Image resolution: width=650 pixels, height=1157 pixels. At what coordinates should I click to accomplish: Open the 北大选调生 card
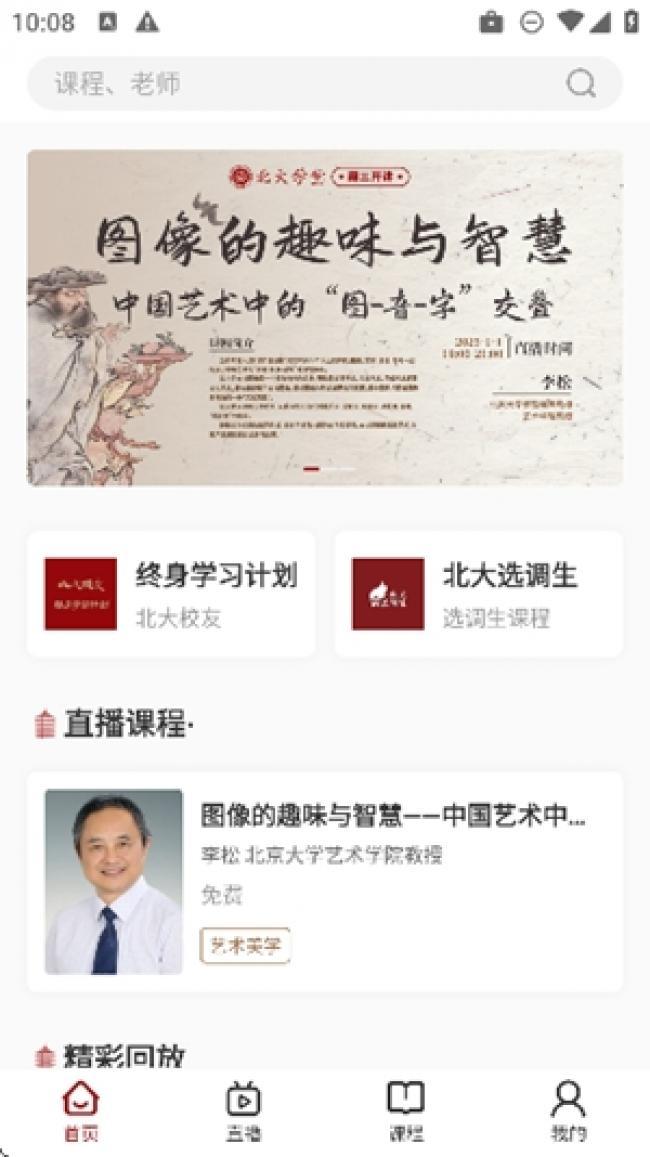[478, 594]
